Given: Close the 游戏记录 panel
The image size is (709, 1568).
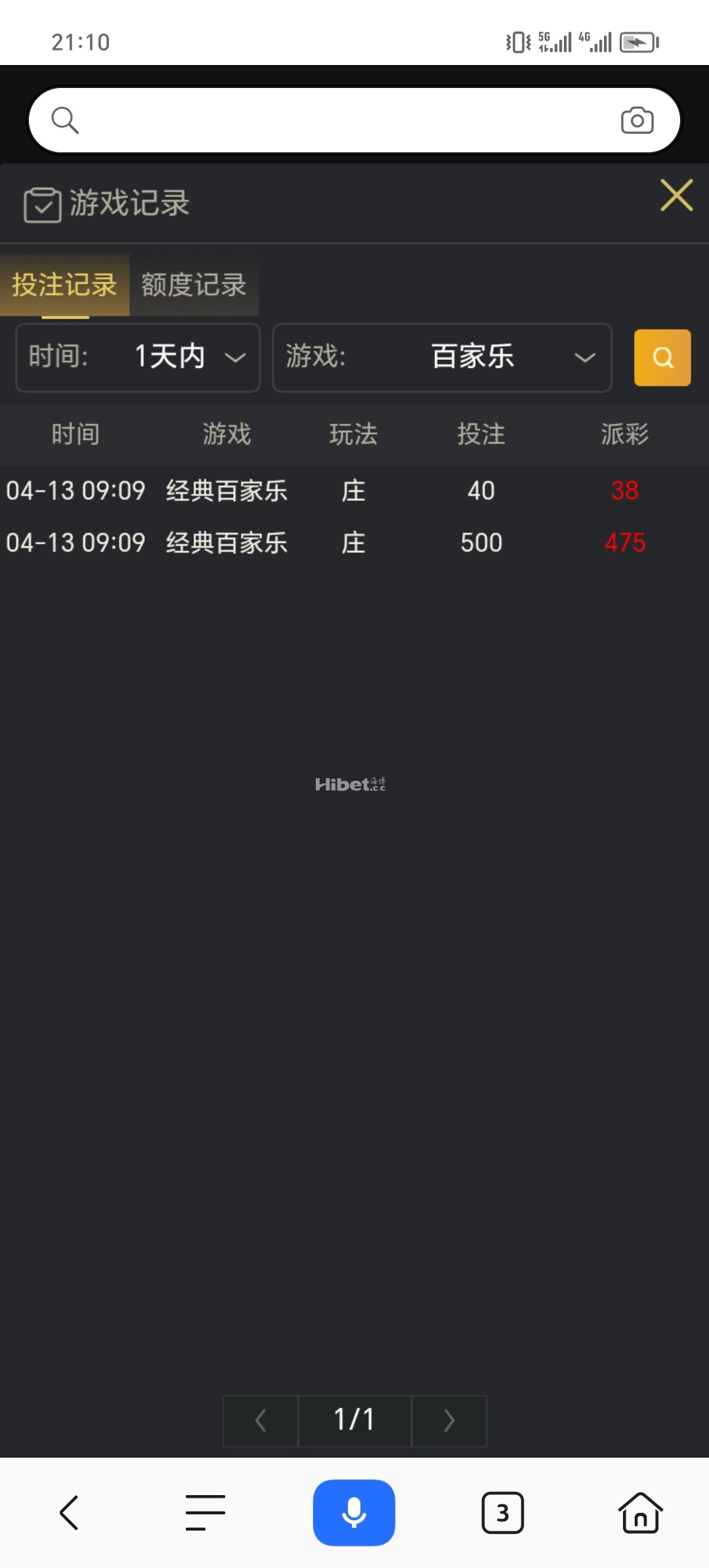Looking at the screenshot, I should pyautogui.click(x=676, y=195).
